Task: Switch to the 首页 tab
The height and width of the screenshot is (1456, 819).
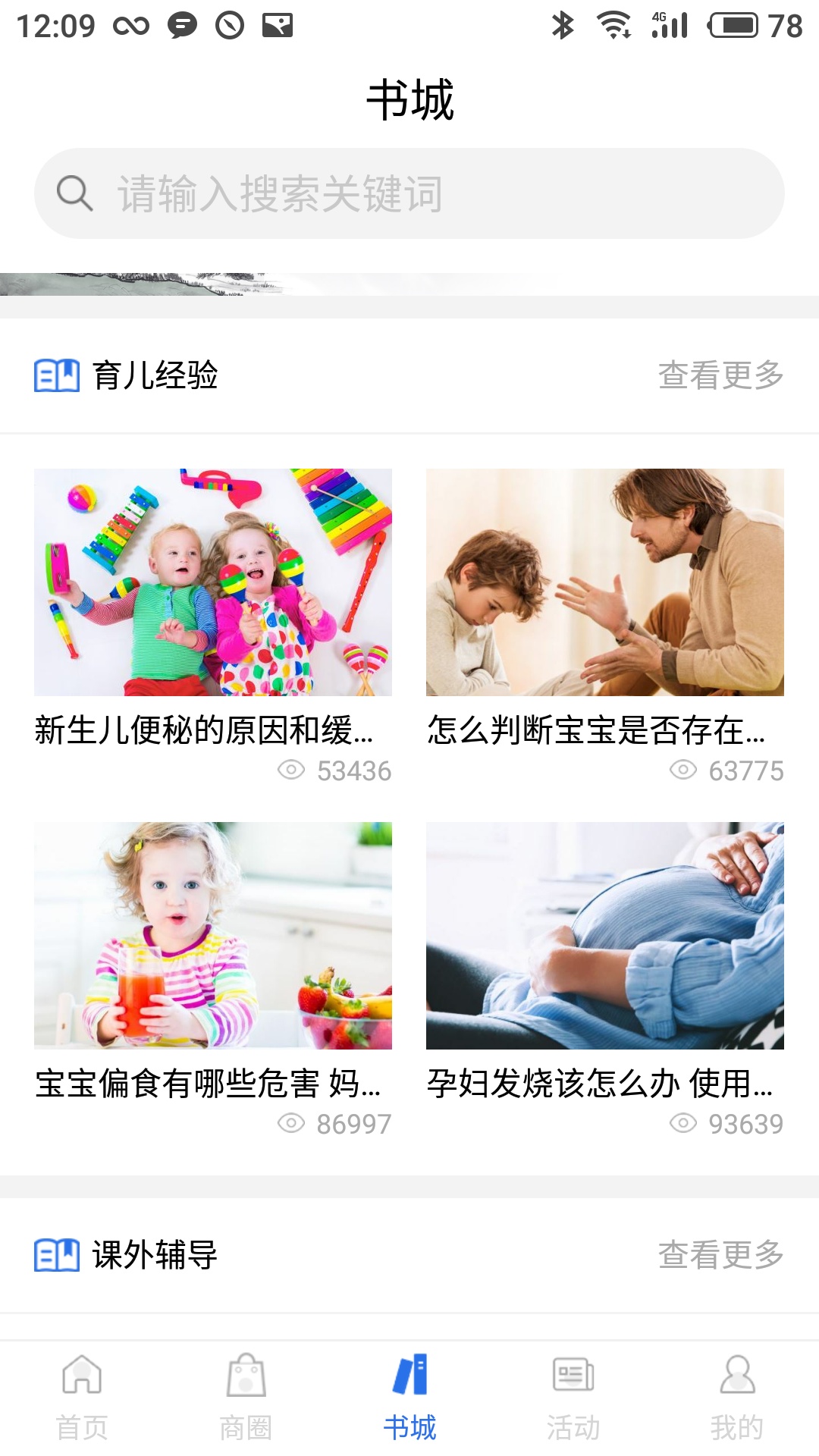Action: tap(82, 1397)
